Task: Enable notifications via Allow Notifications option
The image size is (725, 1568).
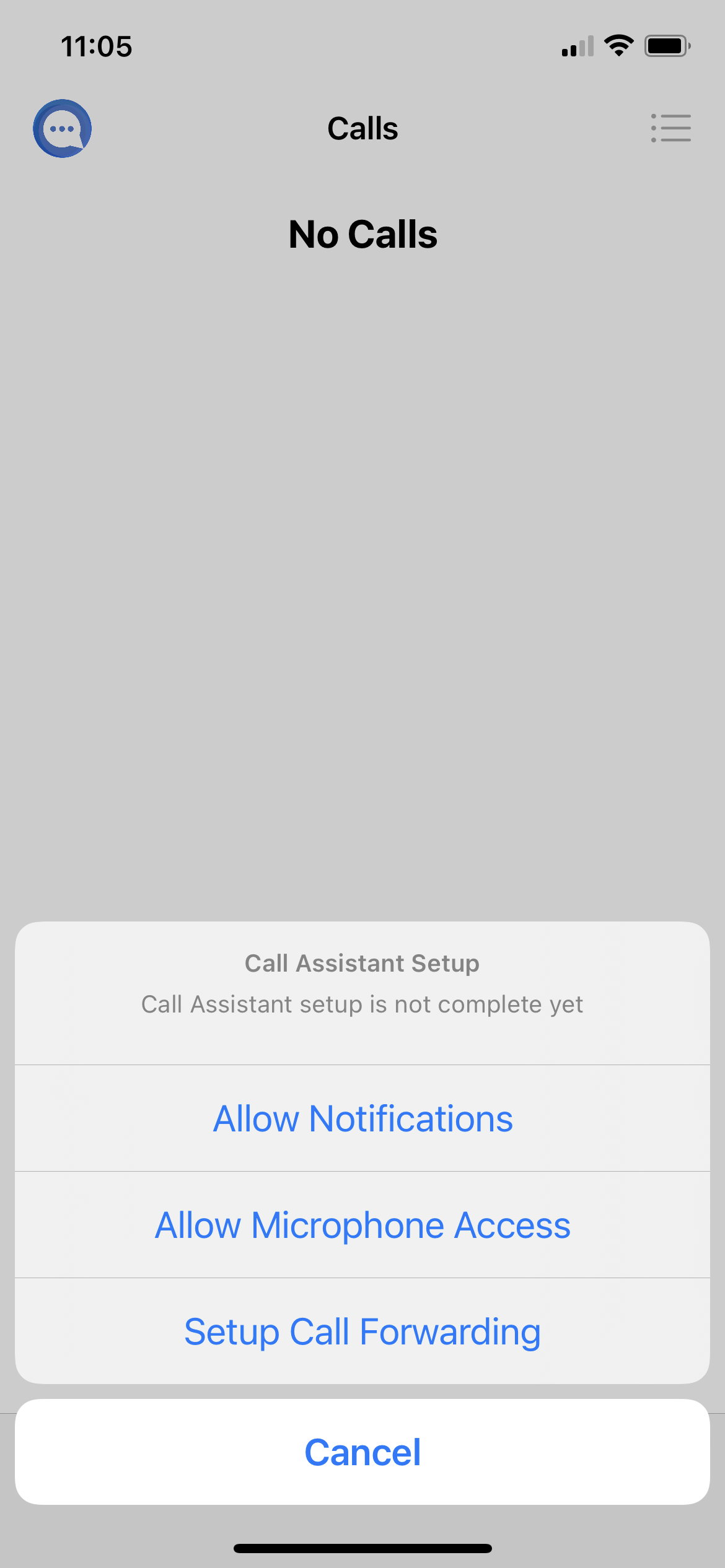Action: coord(362,1118)
